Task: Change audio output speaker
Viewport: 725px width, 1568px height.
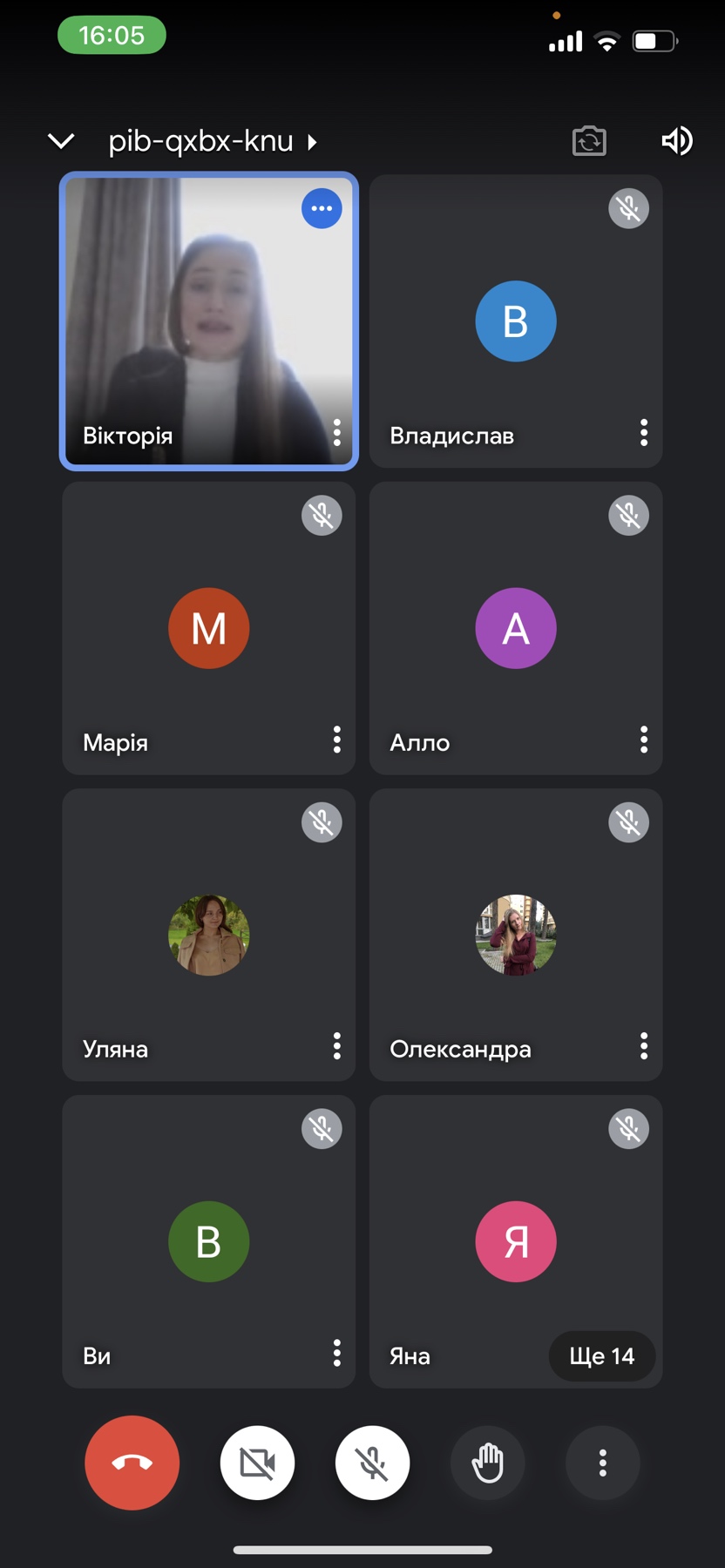Action: [x=677, y=141]
